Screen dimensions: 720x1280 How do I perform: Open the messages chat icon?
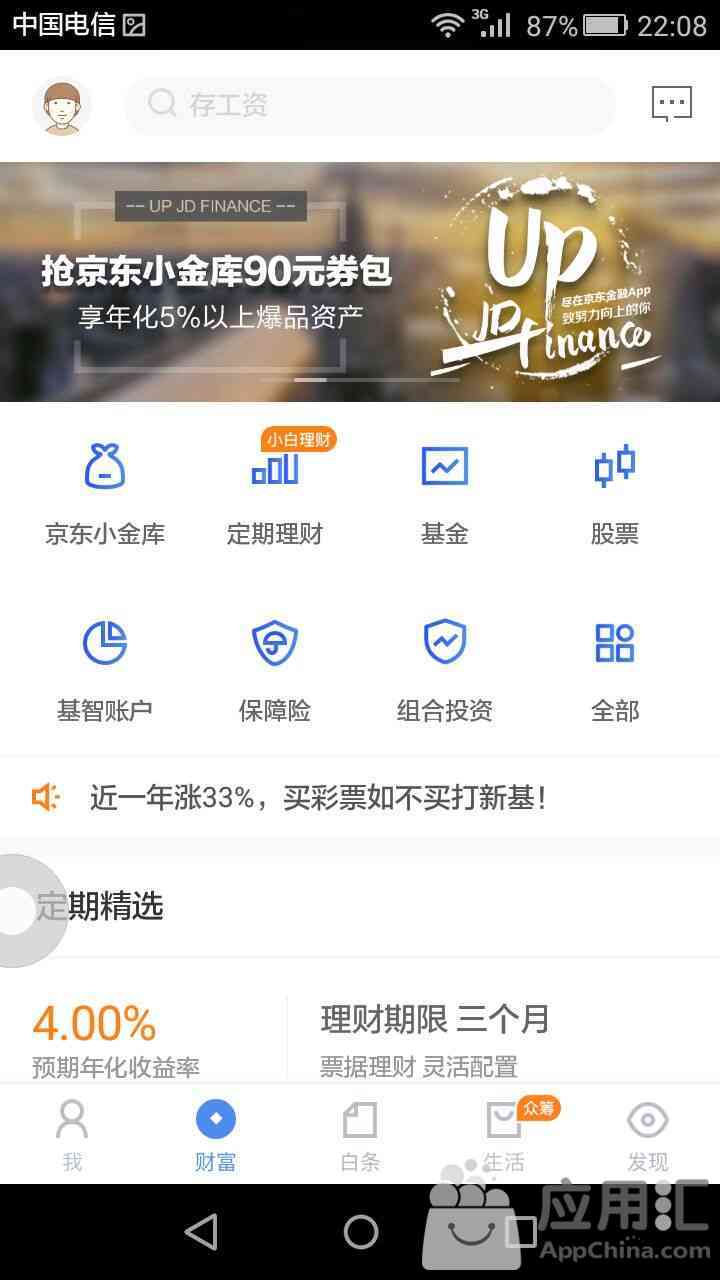pyautogui.click(x=671, y=104)
